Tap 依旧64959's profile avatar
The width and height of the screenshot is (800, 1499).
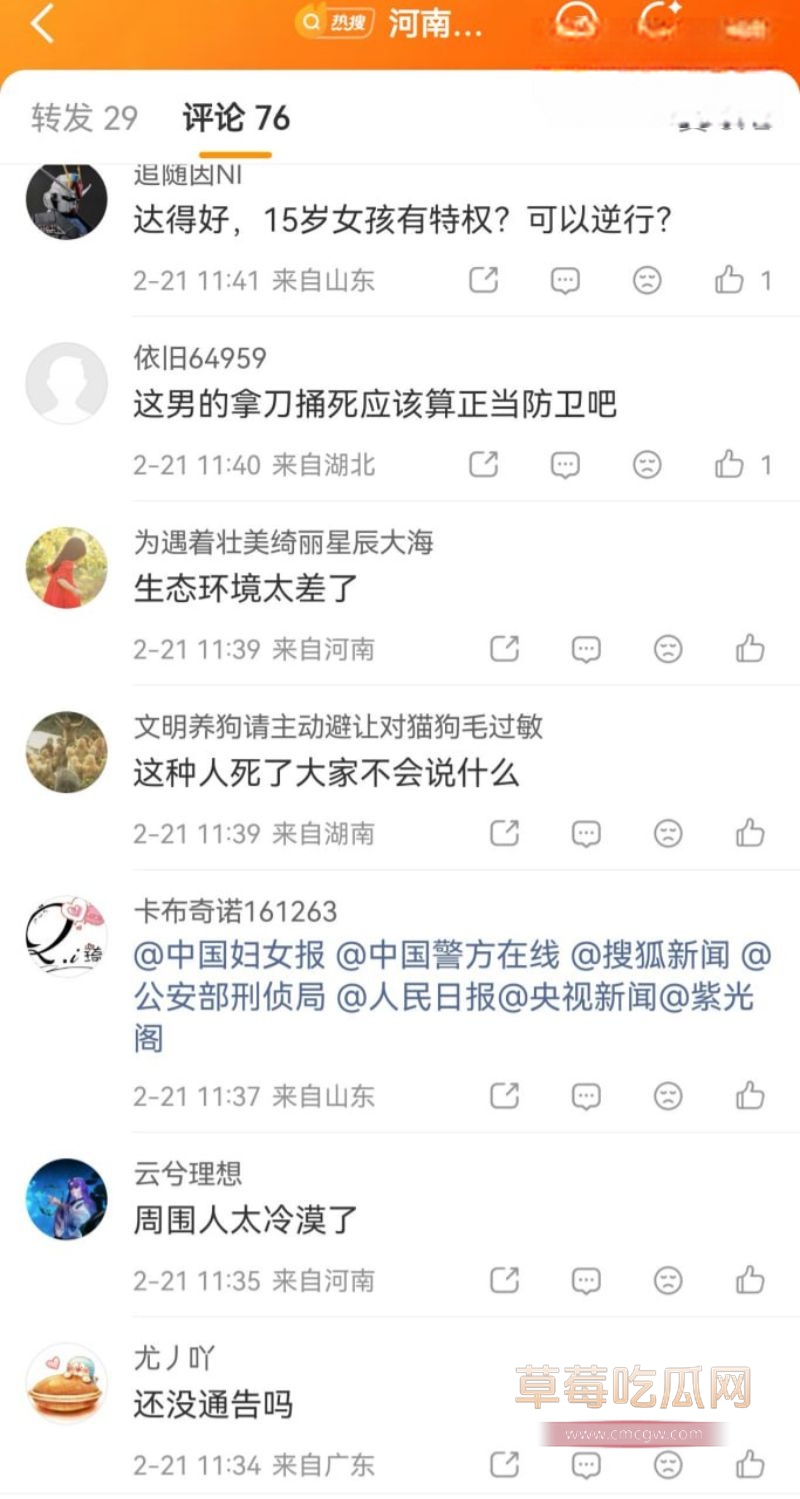[x=66, y=383]
